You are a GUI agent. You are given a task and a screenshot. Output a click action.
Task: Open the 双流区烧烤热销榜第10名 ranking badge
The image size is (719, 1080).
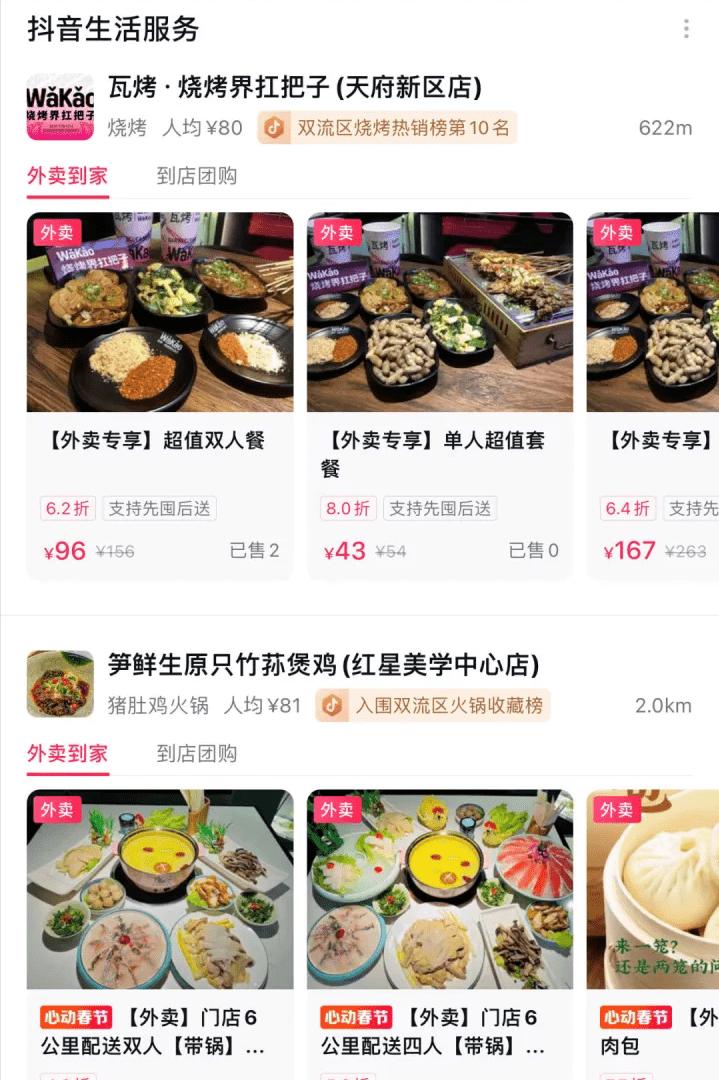pos(388,128)
